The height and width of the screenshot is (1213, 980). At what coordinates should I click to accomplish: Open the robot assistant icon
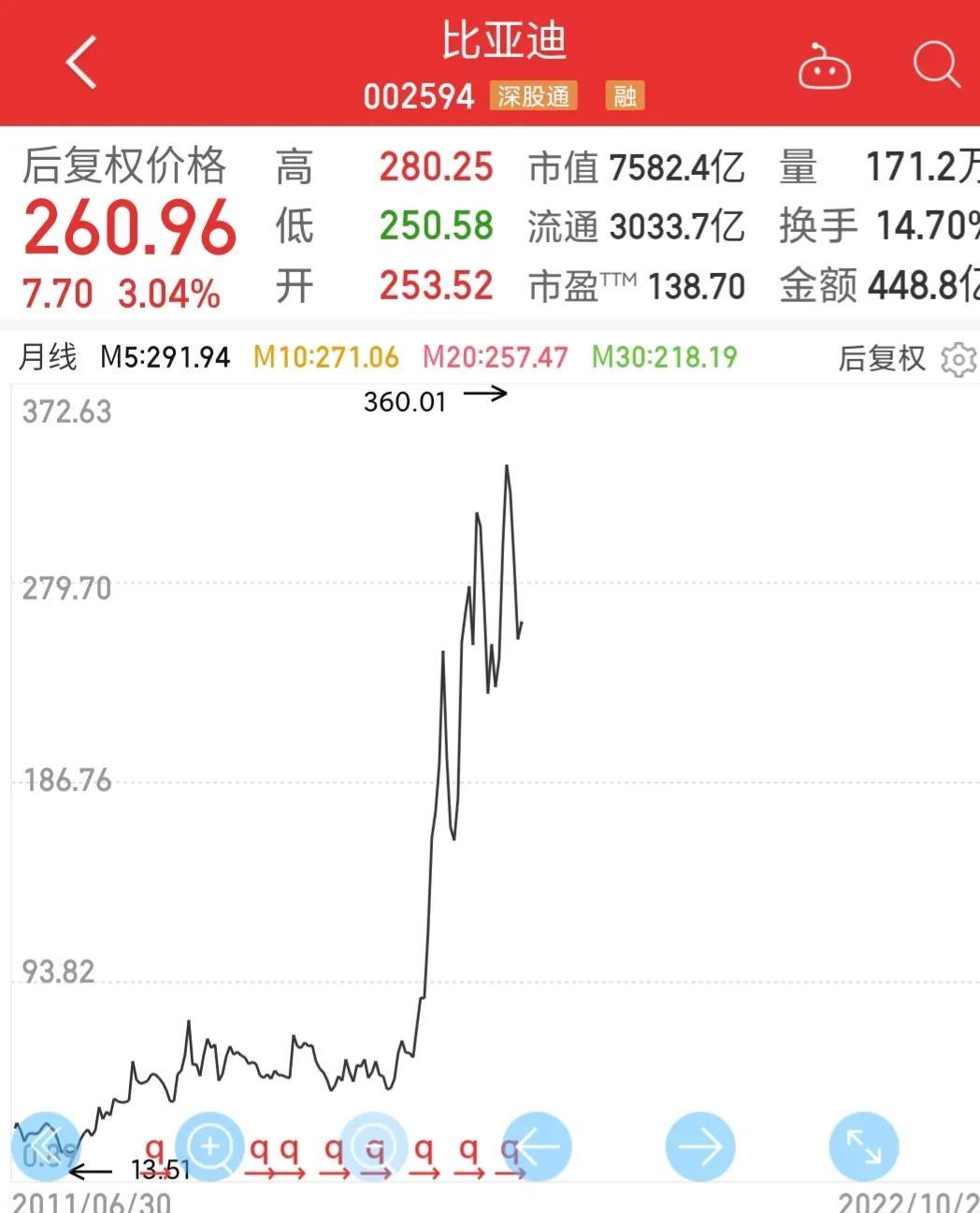824,66
